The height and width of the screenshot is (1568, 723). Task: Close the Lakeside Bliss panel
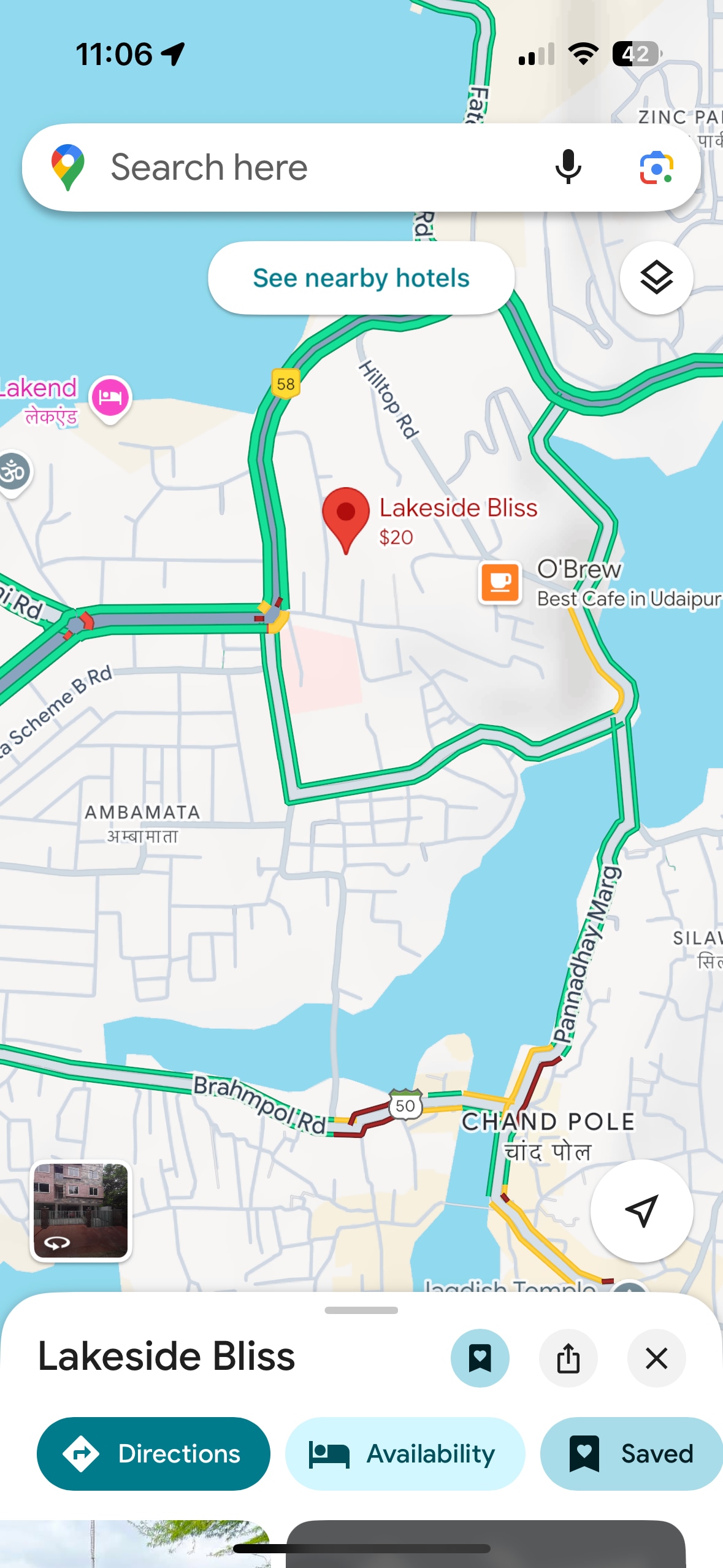pos(656,1358)
